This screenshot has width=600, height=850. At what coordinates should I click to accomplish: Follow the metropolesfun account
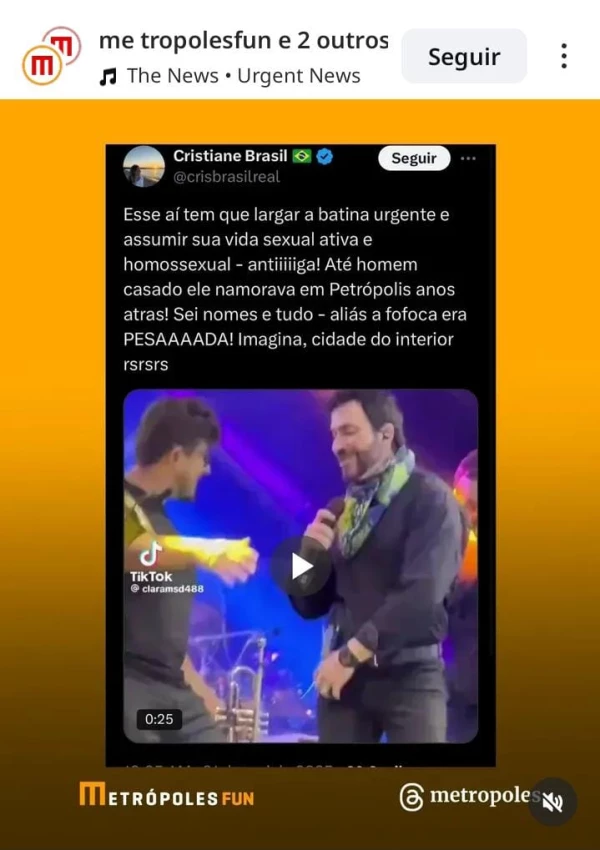(463, 56)
